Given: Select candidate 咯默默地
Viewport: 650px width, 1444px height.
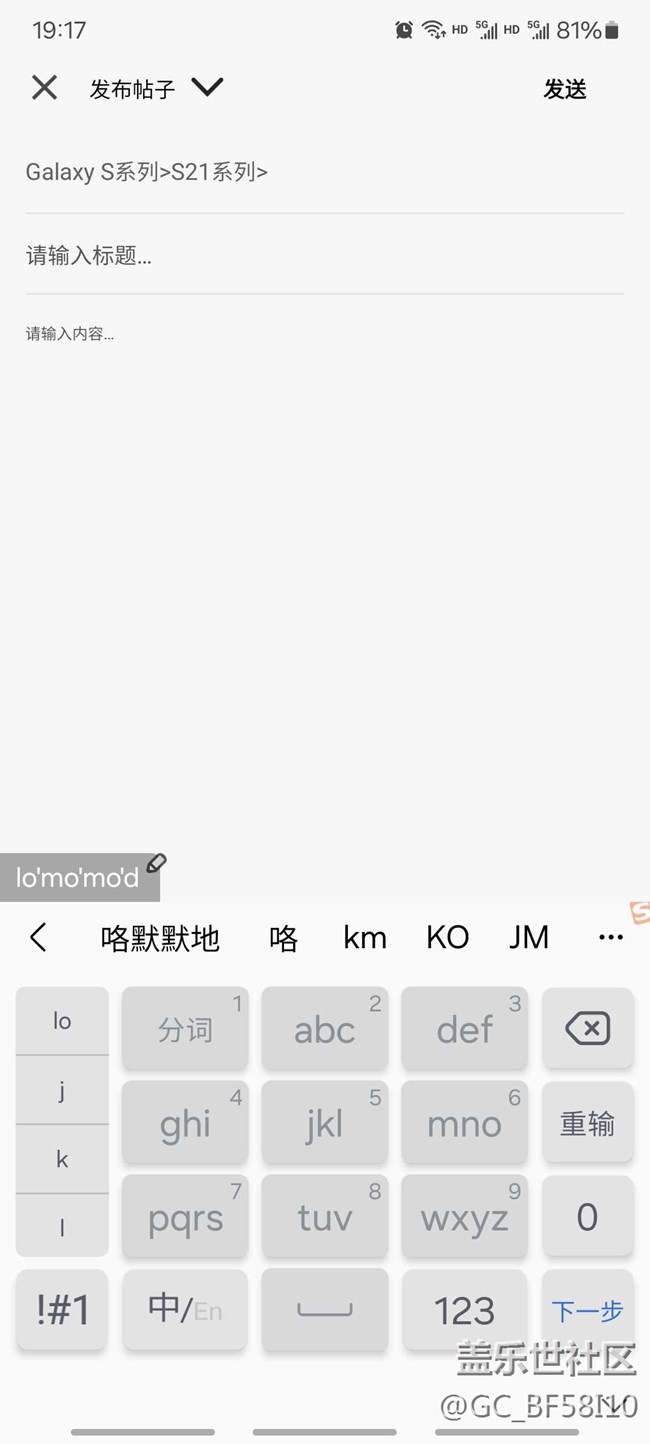Looking at the screenshot, I should click(x=160, y=938).
